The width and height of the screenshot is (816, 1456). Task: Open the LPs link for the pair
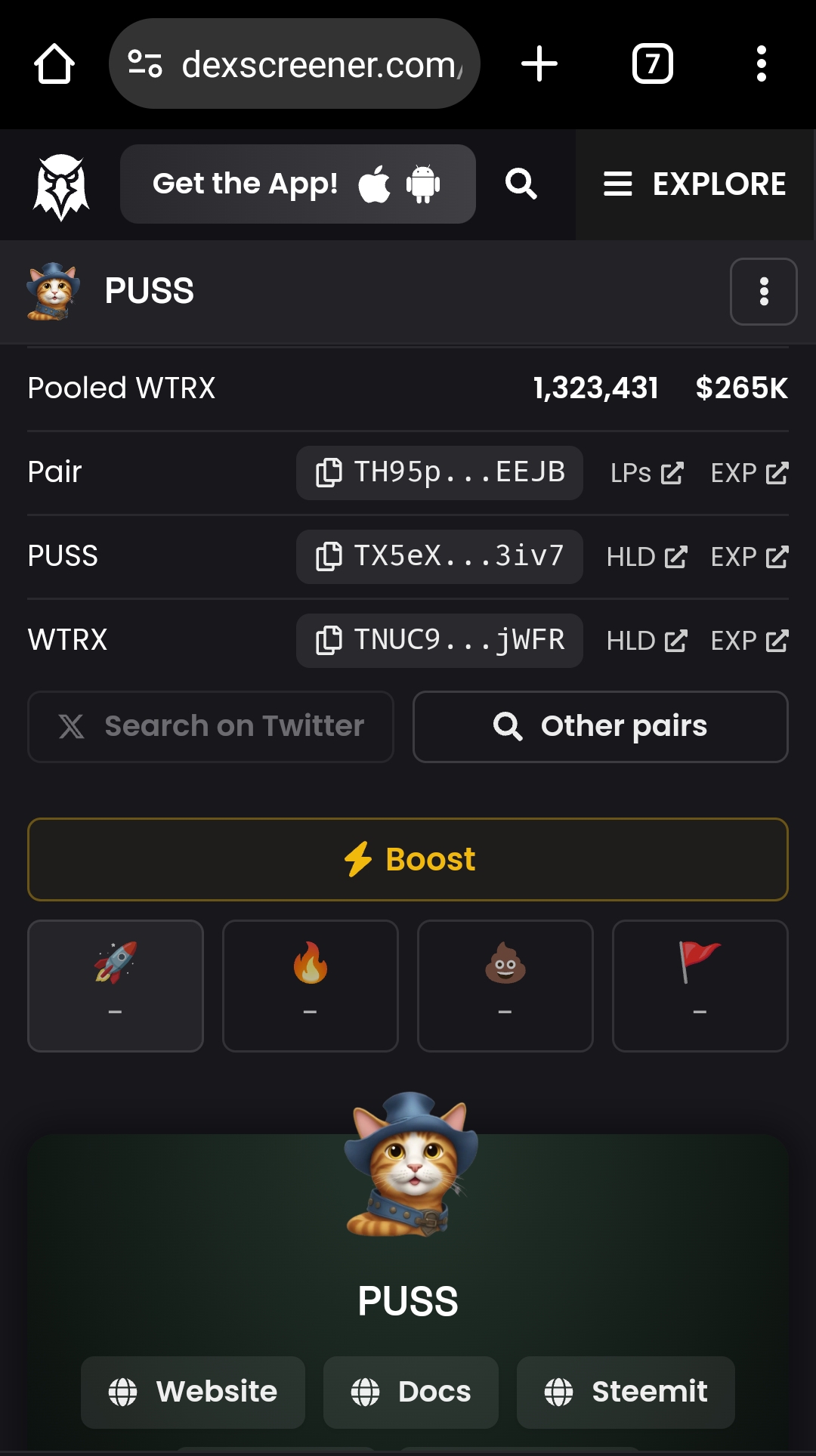[x=647, y=473]
